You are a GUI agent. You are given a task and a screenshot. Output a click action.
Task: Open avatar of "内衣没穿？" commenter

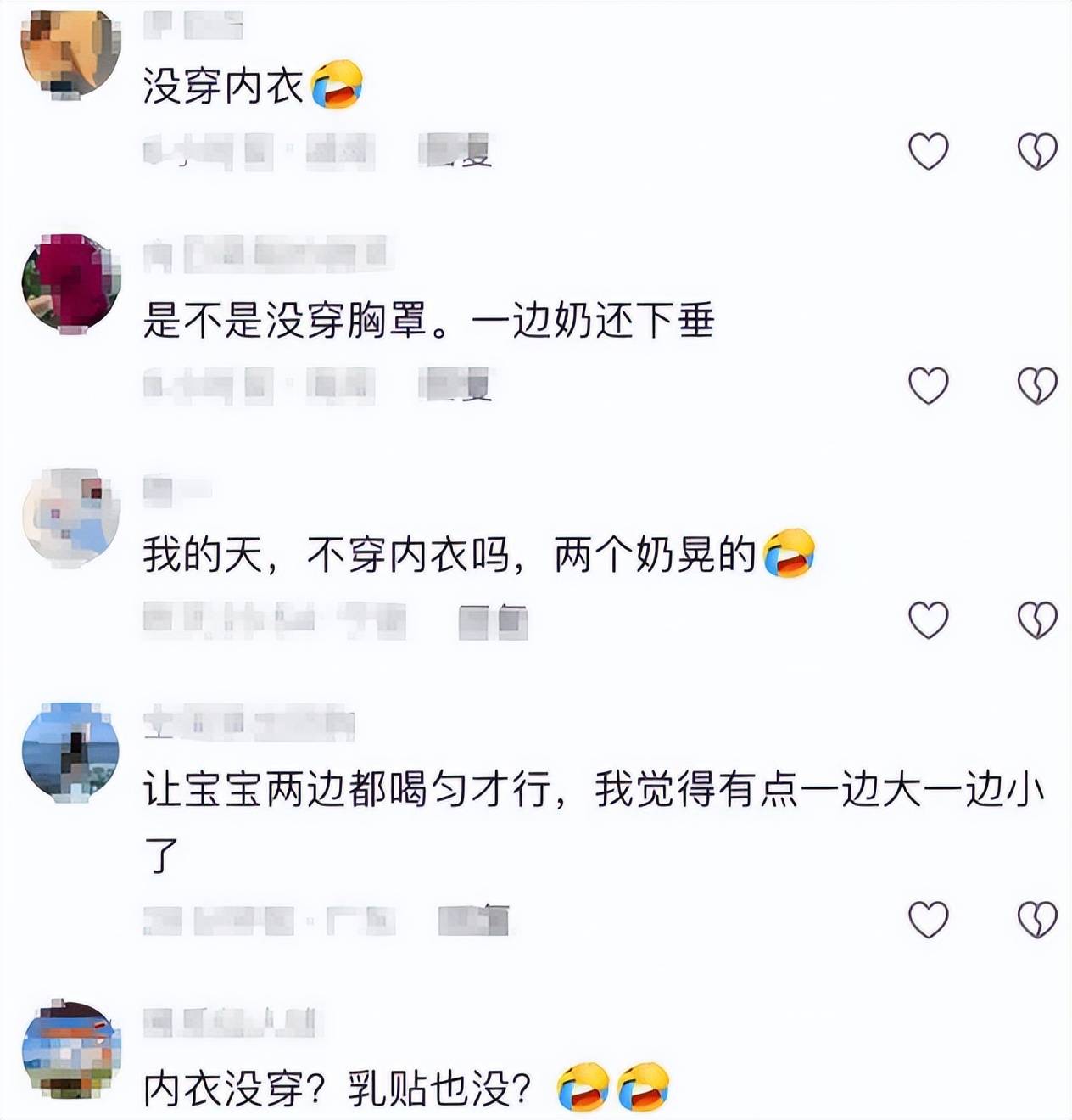pos(70,1049)
